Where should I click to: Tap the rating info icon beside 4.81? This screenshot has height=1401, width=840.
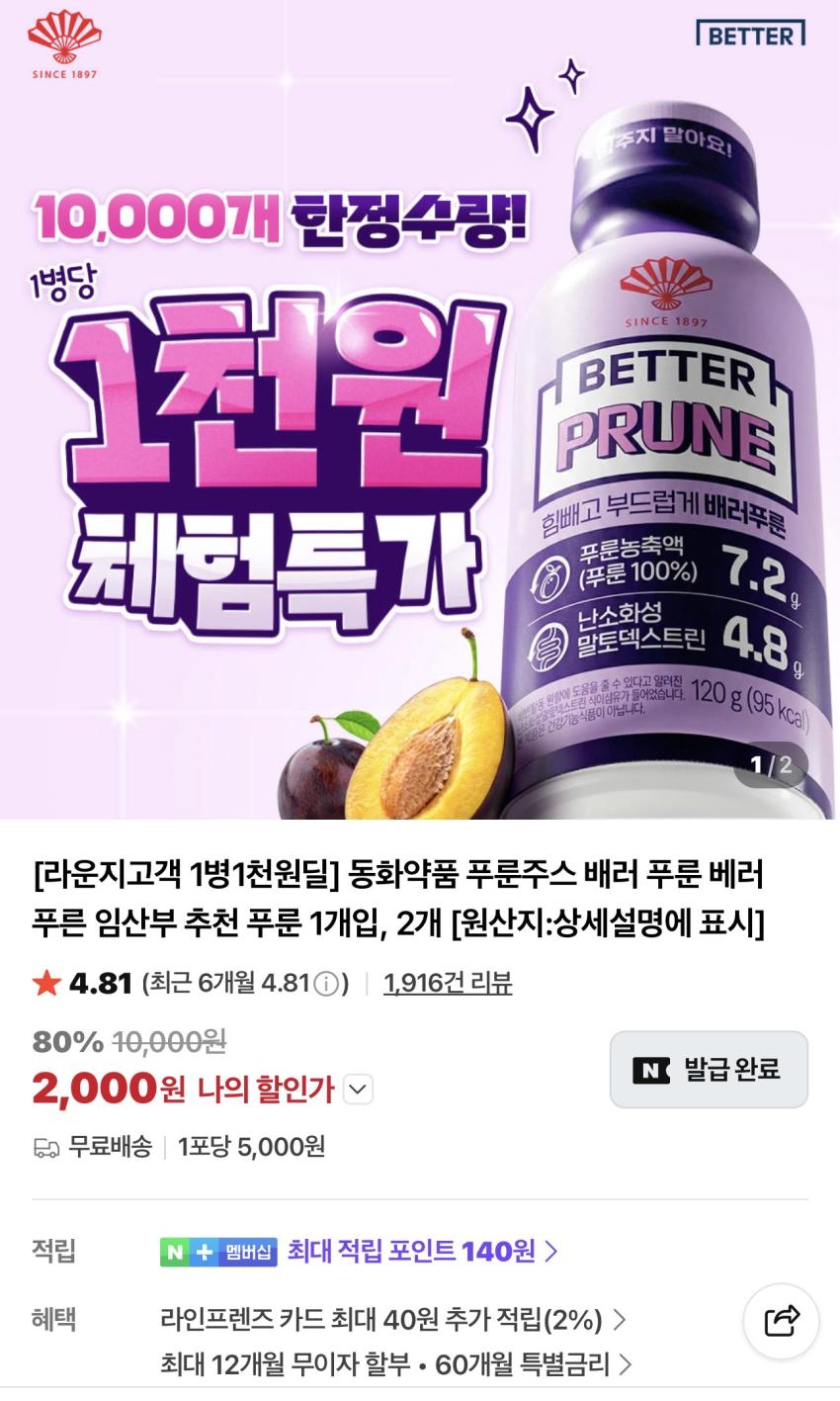pyautogui.click(x=325, y=984)
